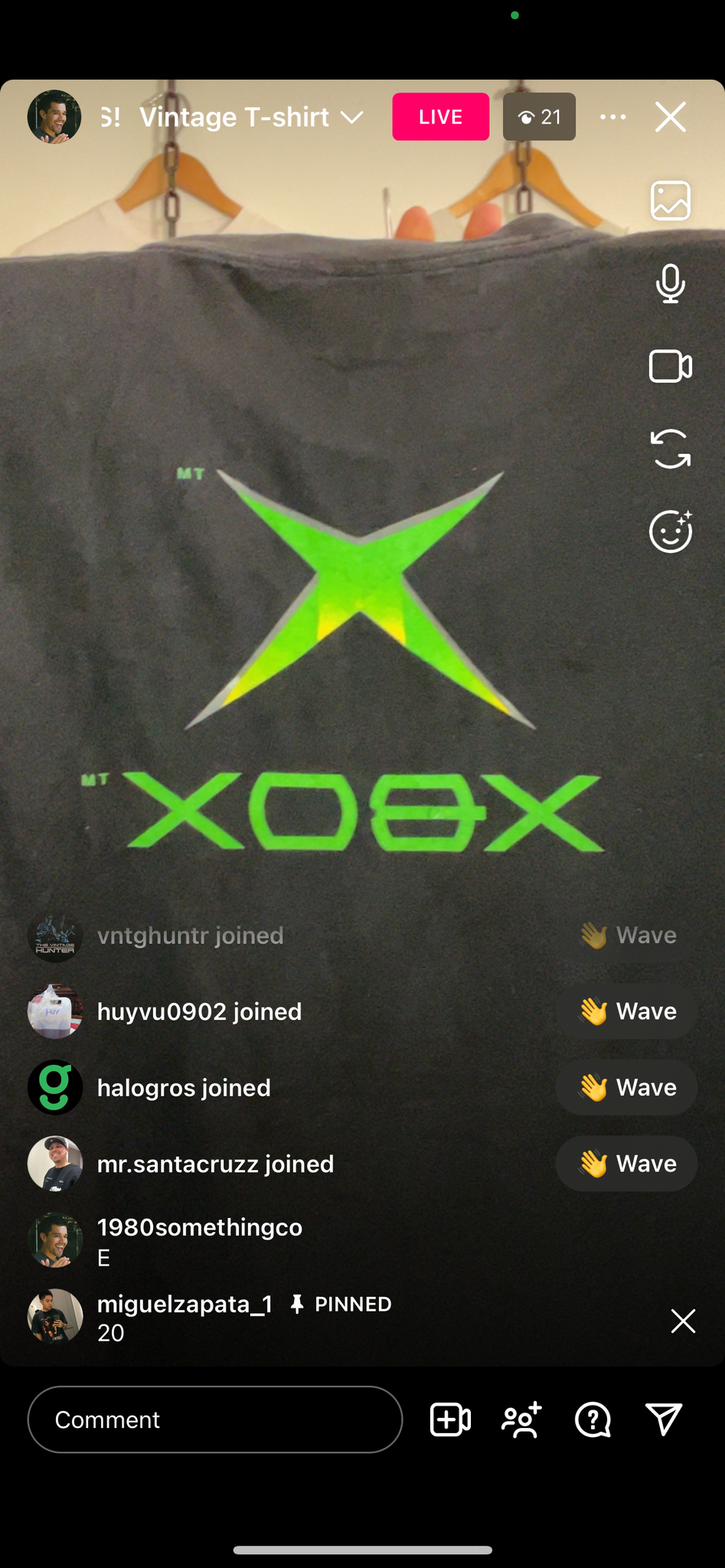The height and width of the screenshot is (1568, 725).
Task: Tap the Comment field
Action: tap(215, 1419)
